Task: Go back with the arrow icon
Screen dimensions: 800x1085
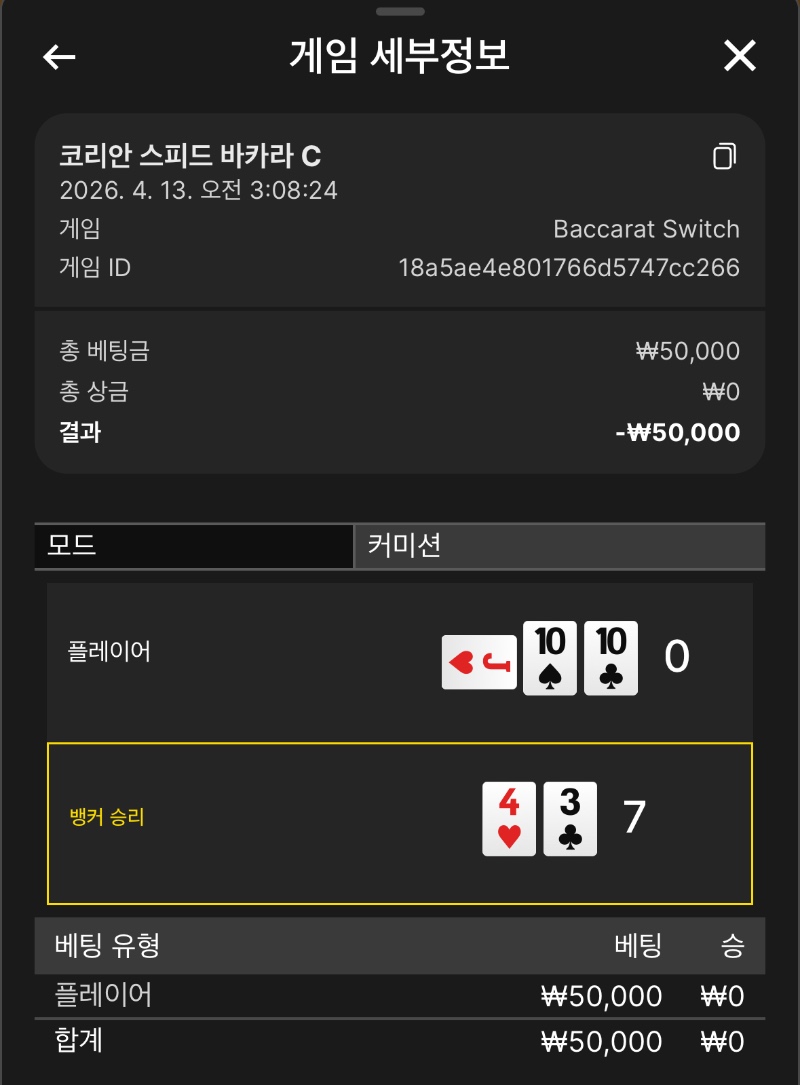Action: point(59,57)
